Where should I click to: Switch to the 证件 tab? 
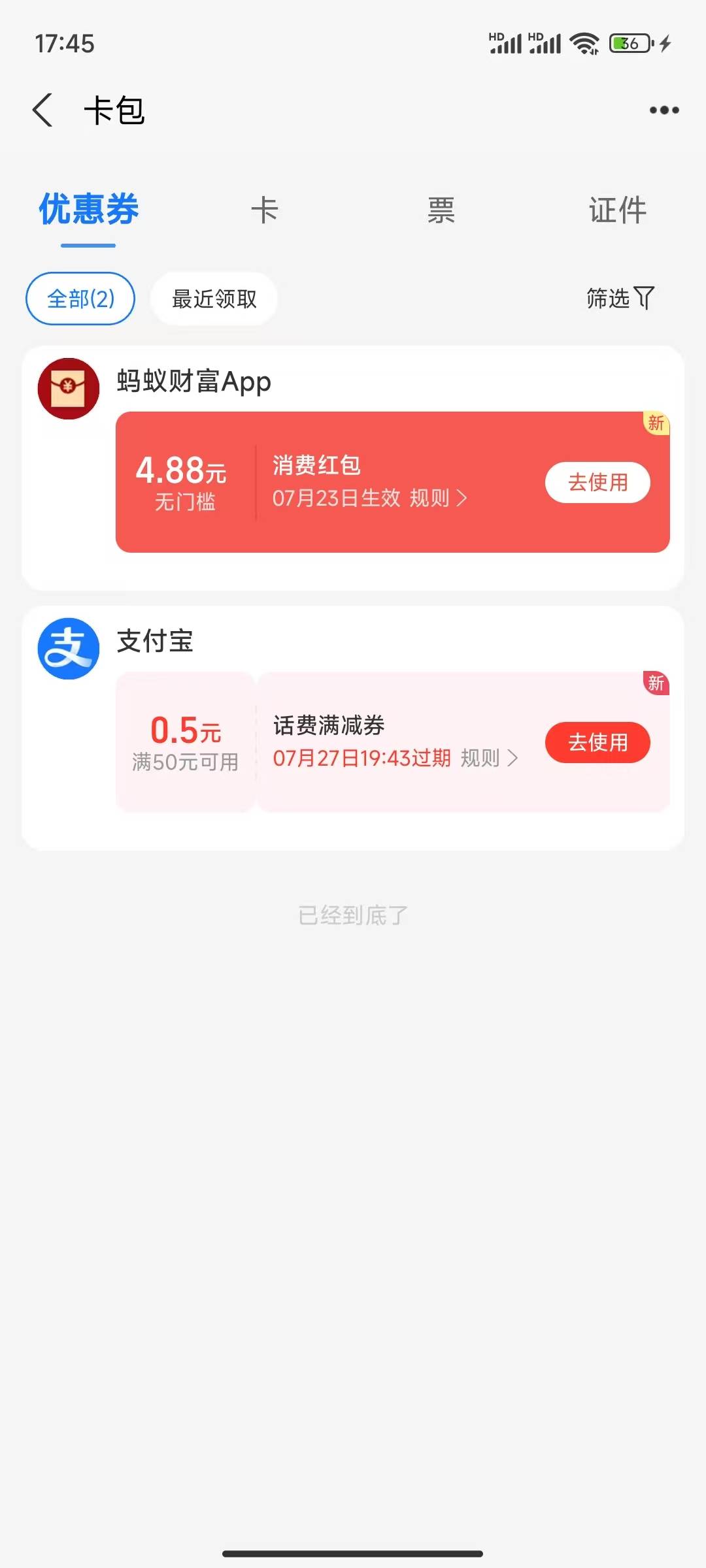618,210
